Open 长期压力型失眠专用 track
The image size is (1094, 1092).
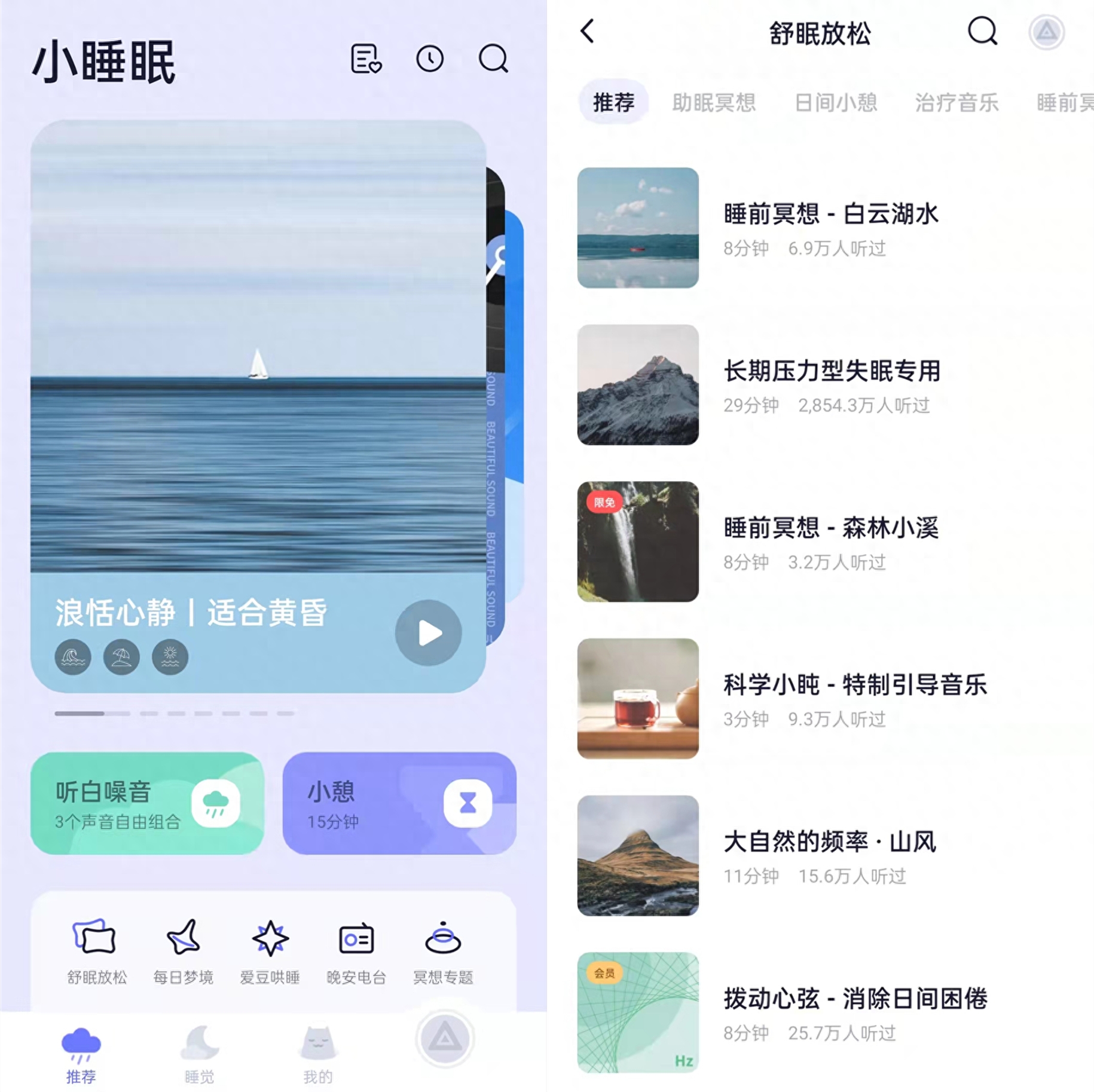click(830, 384)
